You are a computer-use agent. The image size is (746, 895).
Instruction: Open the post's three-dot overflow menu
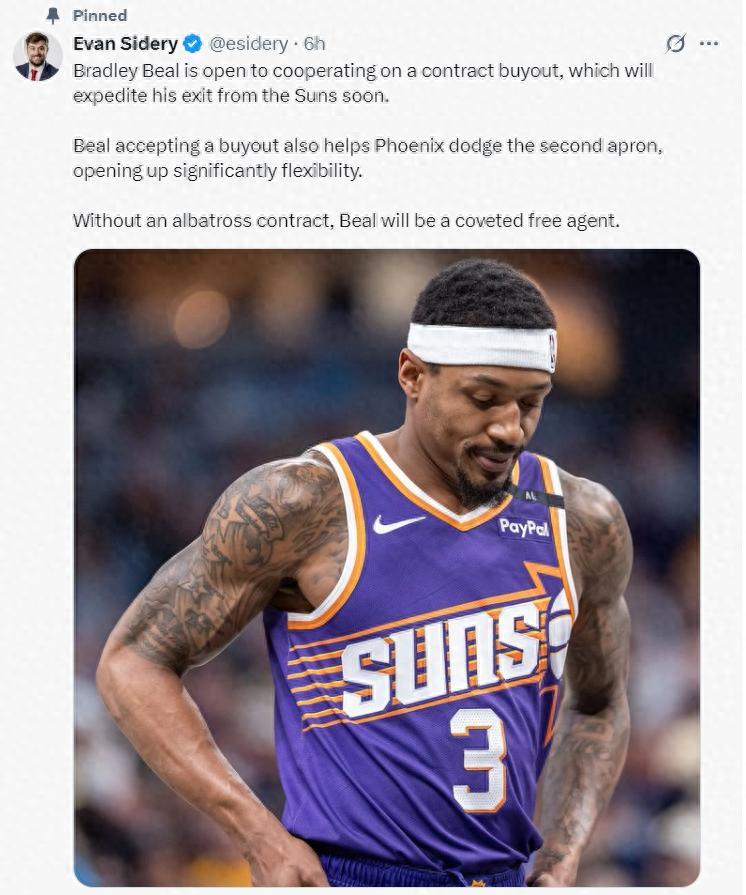tap(709, 43)
